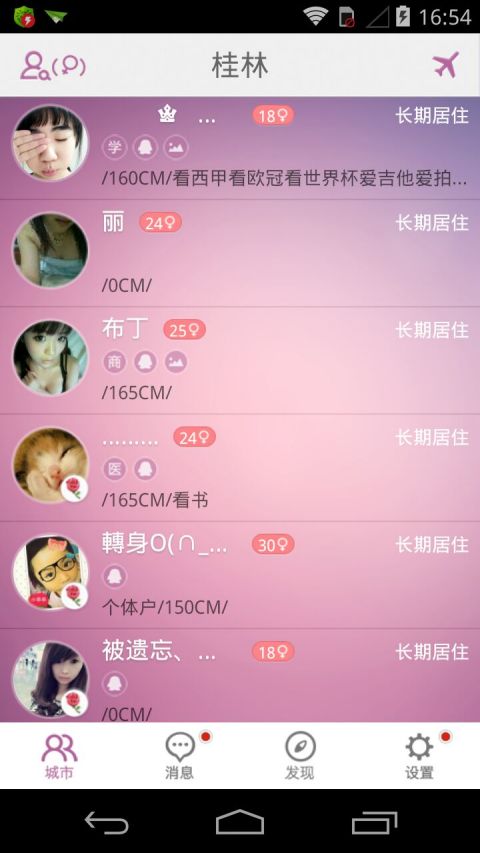The height and width of the screenshot is (853, 480).
Task: Tap the Android back button
Action: [107, 822]
